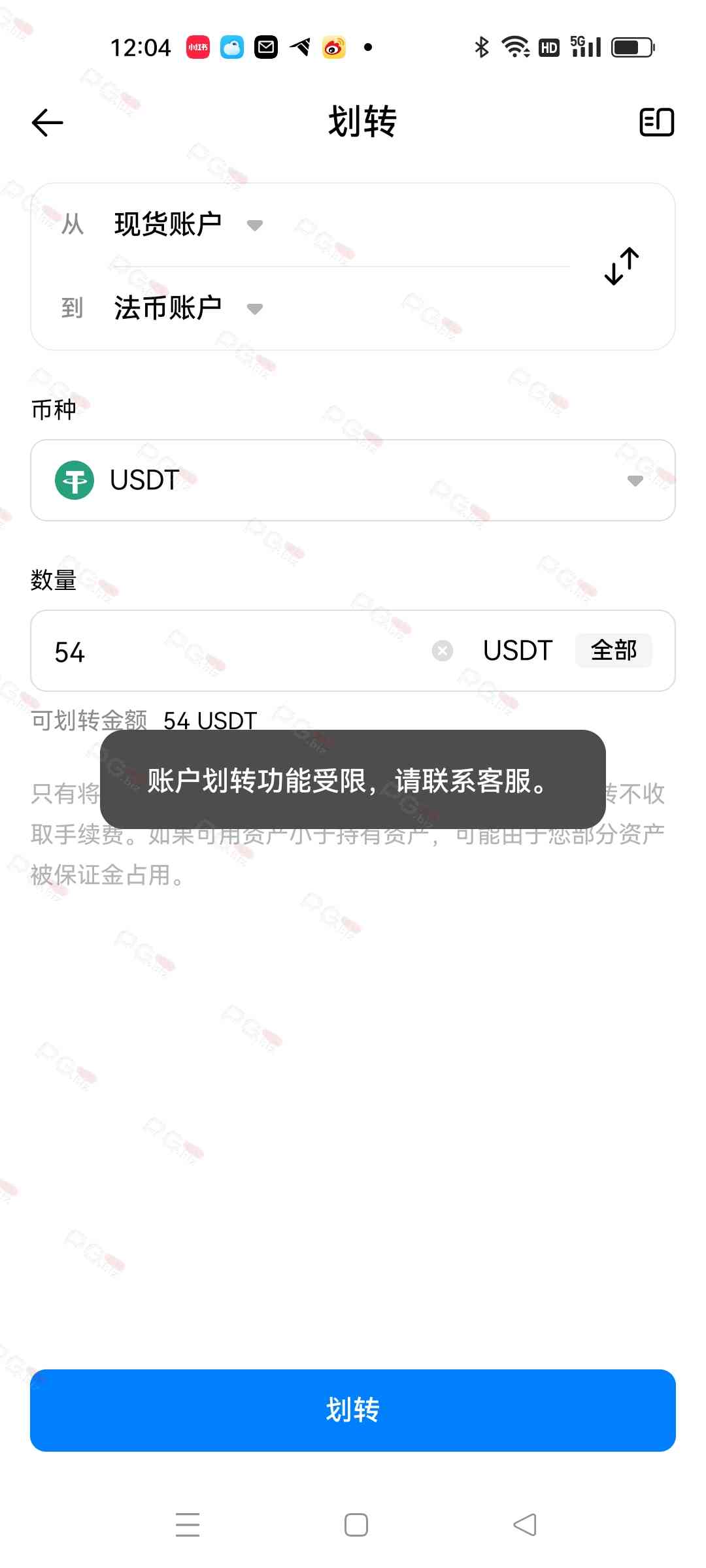Screen dimensions: 706x1568
Task: Clear the entered amount 54
Action: tap(443, 651)
